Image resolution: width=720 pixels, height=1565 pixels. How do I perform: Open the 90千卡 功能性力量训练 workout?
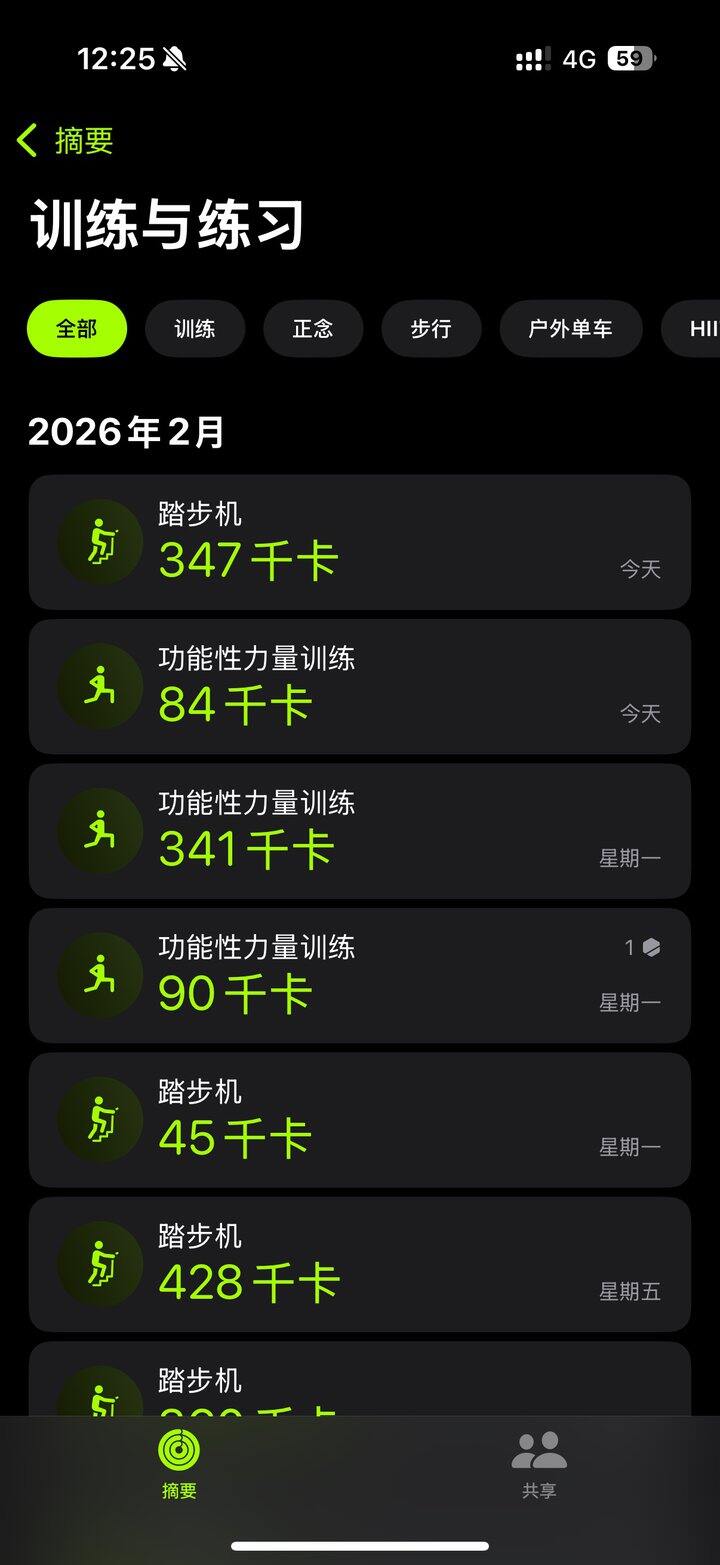360,976
